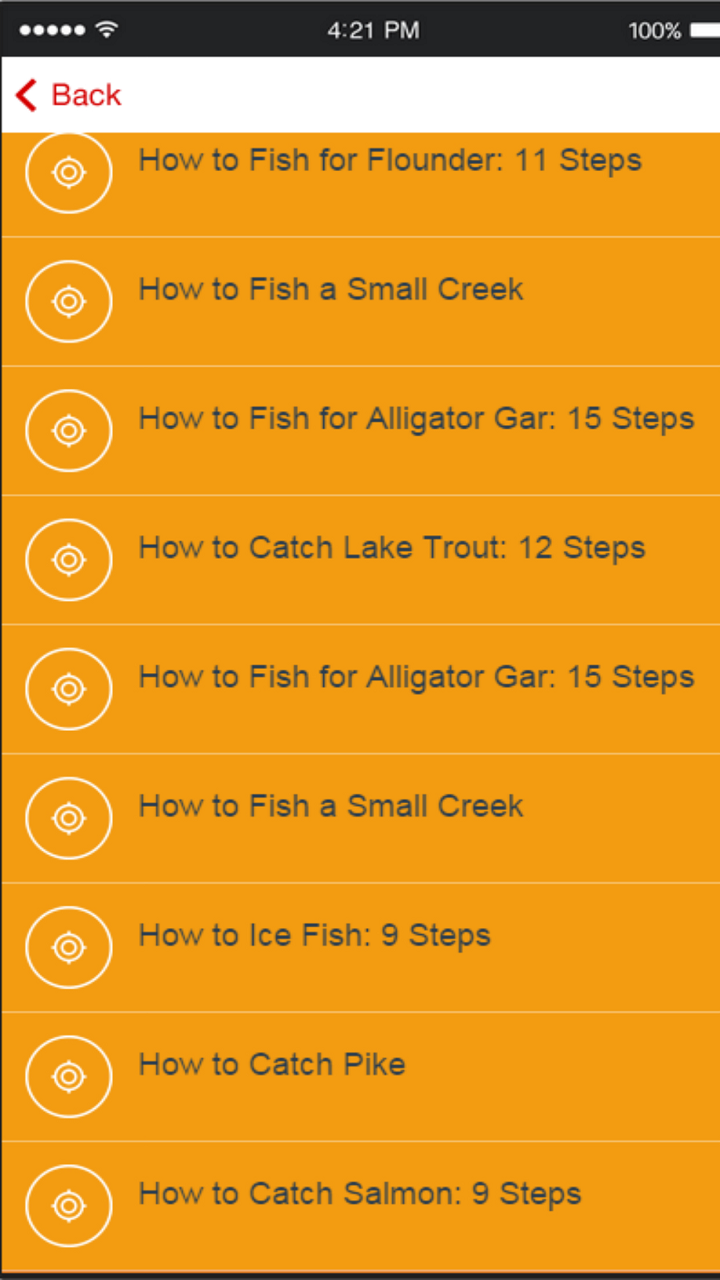Tap the icon beside How to Catch Salmon
Viewport: 720px width, 1280px height.
pos(68,1205)
